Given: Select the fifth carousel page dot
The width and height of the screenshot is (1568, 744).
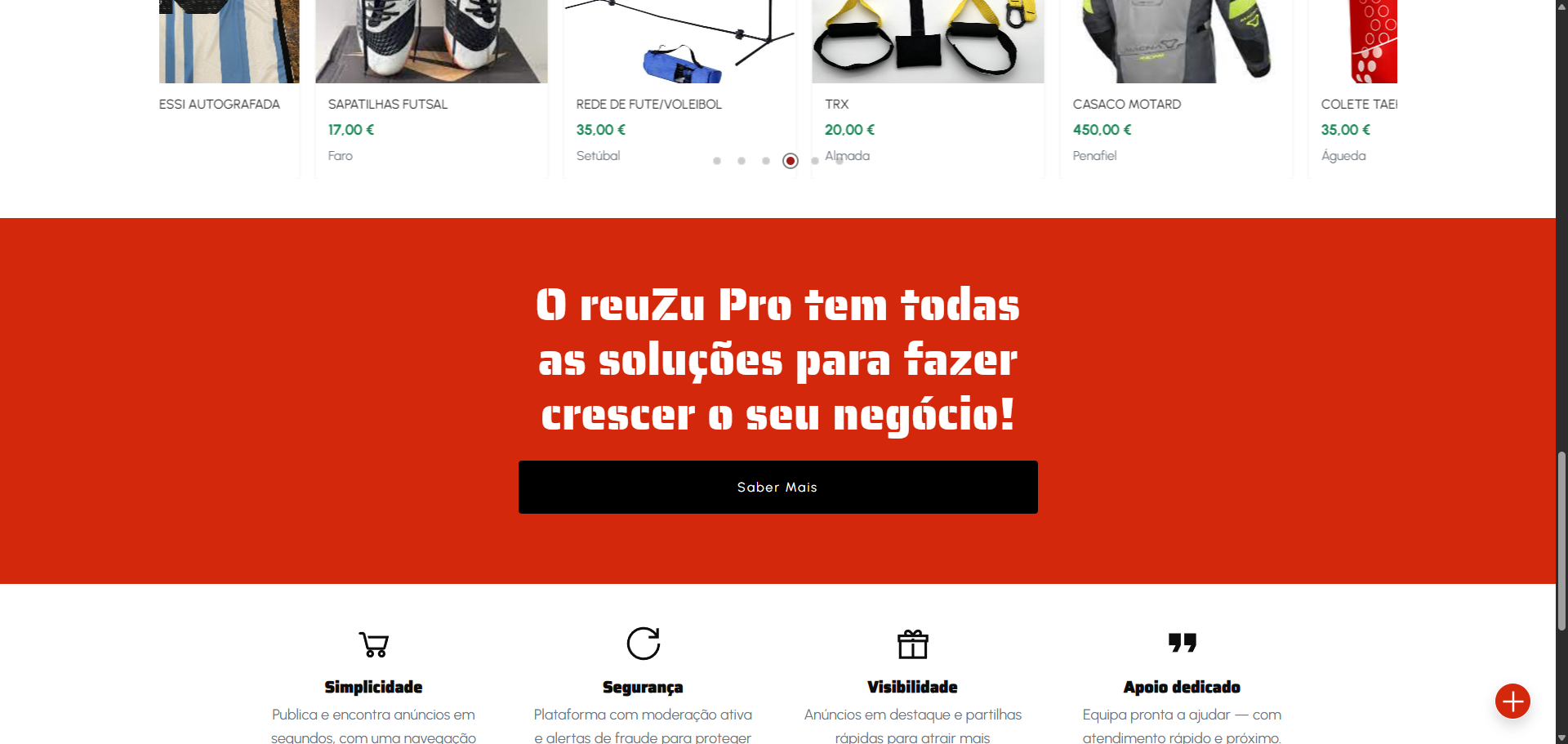Looking at the screenshot, I should 815,161.
